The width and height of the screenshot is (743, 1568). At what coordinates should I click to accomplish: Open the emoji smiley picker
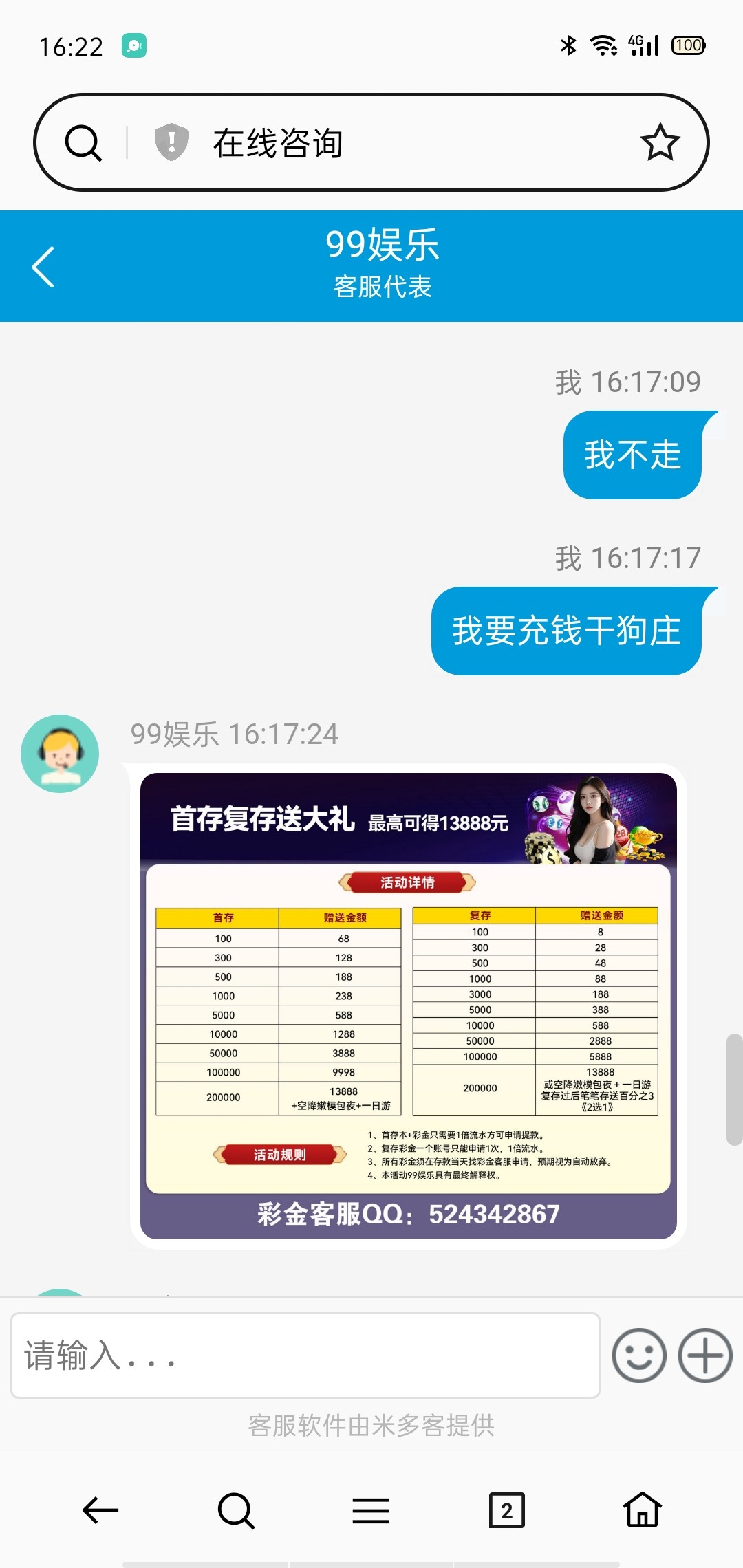[639, 1355]
